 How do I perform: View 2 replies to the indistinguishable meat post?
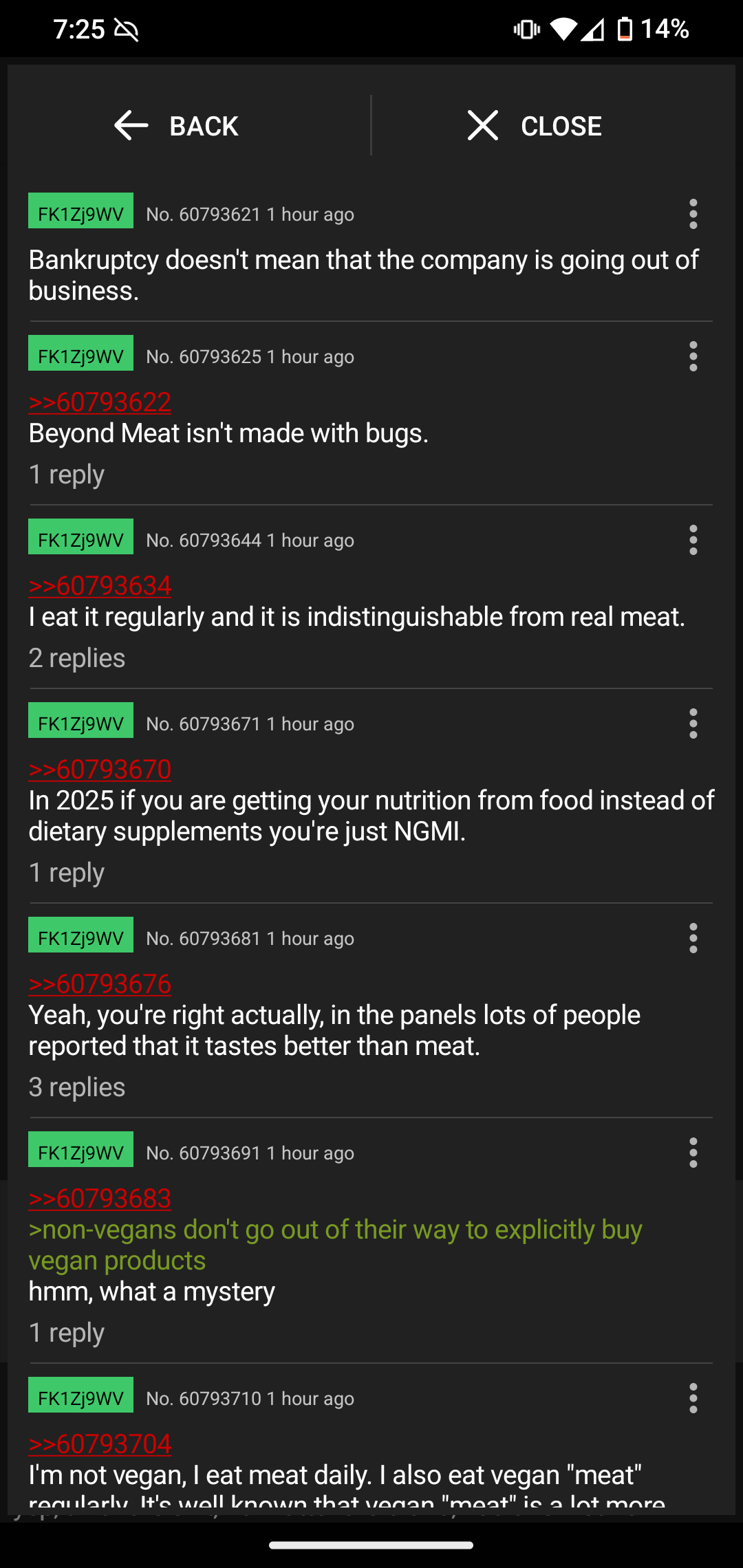pos(77,658)
